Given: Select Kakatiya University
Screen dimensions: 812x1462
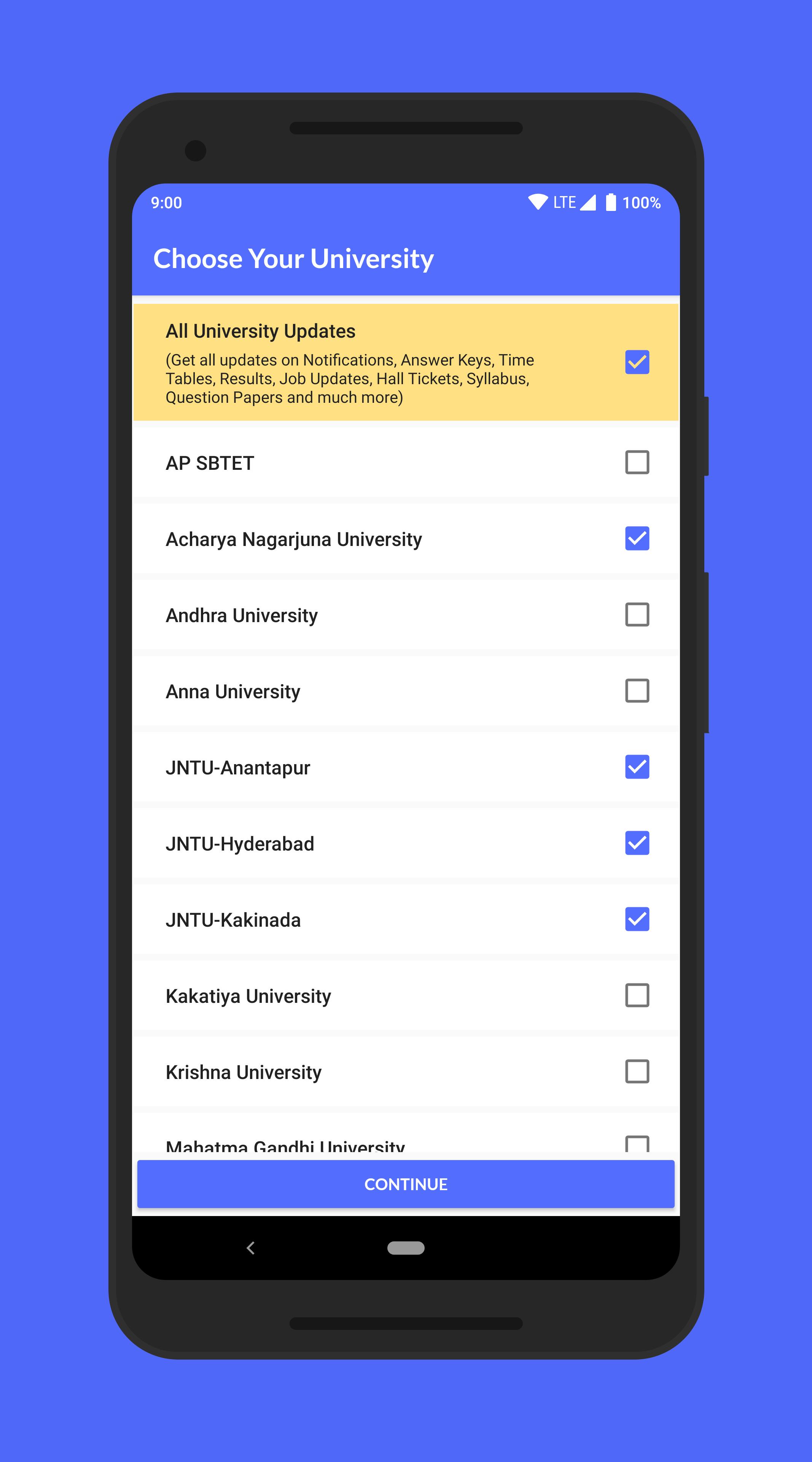Looking at the screenshot, I should (x=637, y=995).
